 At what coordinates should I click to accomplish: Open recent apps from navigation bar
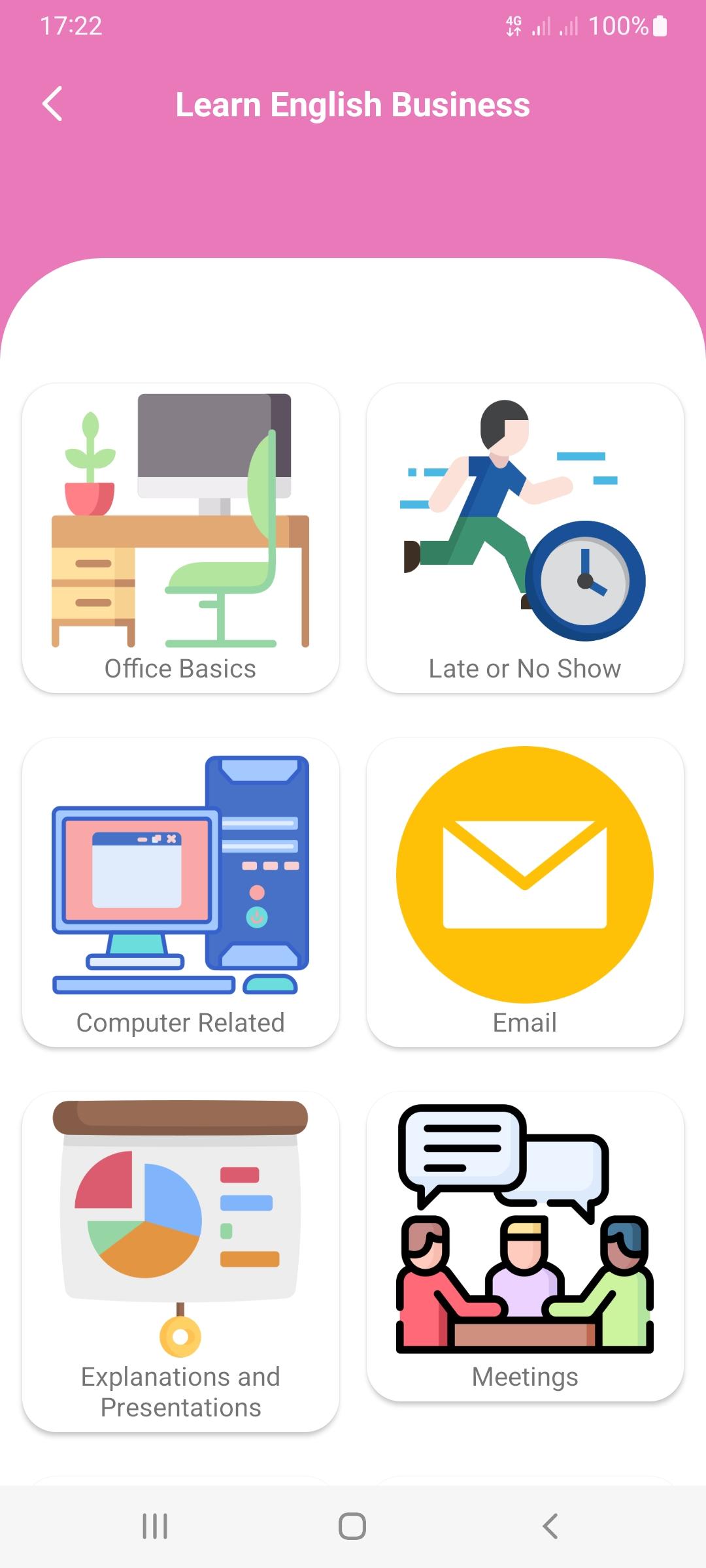(x=155, y=1526)
